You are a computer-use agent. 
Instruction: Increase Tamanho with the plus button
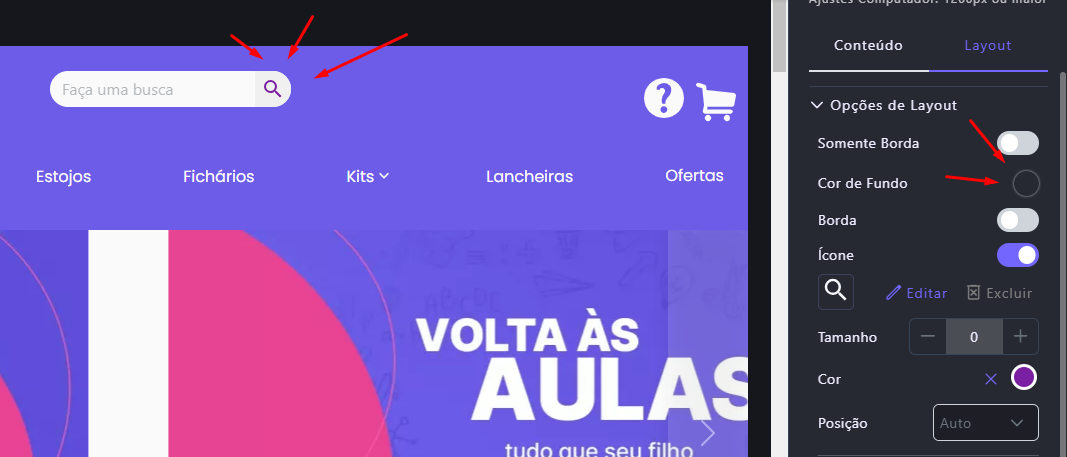coord(1020,336)
